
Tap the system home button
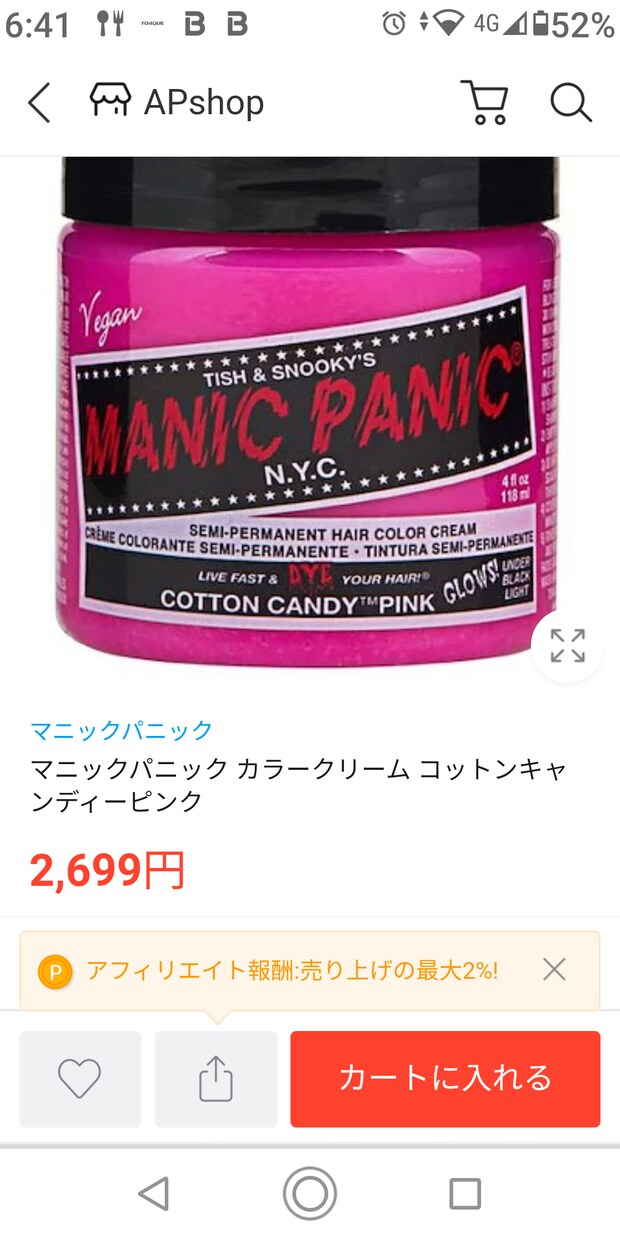[310, 1193]
